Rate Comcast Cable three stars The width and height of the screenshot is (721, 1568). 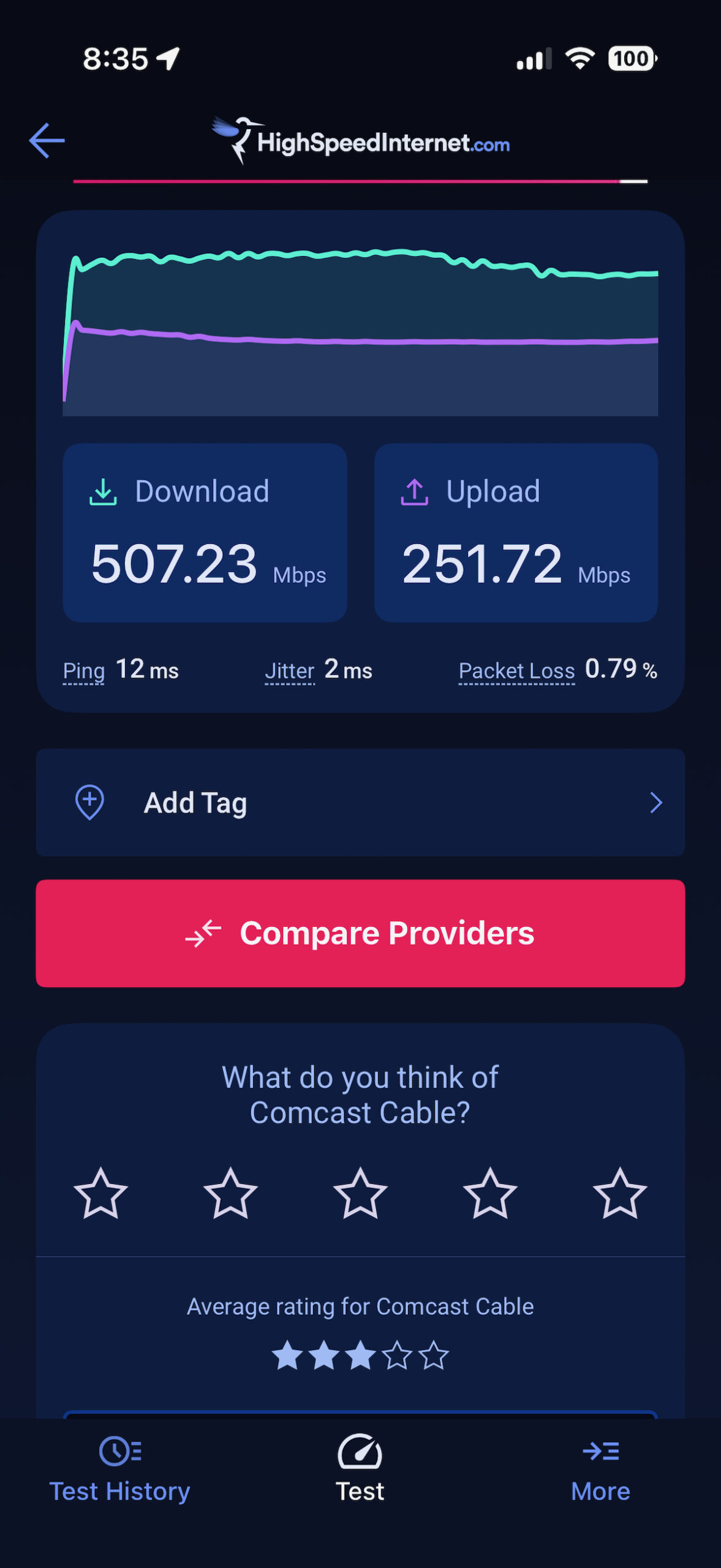pos(360,1193)
